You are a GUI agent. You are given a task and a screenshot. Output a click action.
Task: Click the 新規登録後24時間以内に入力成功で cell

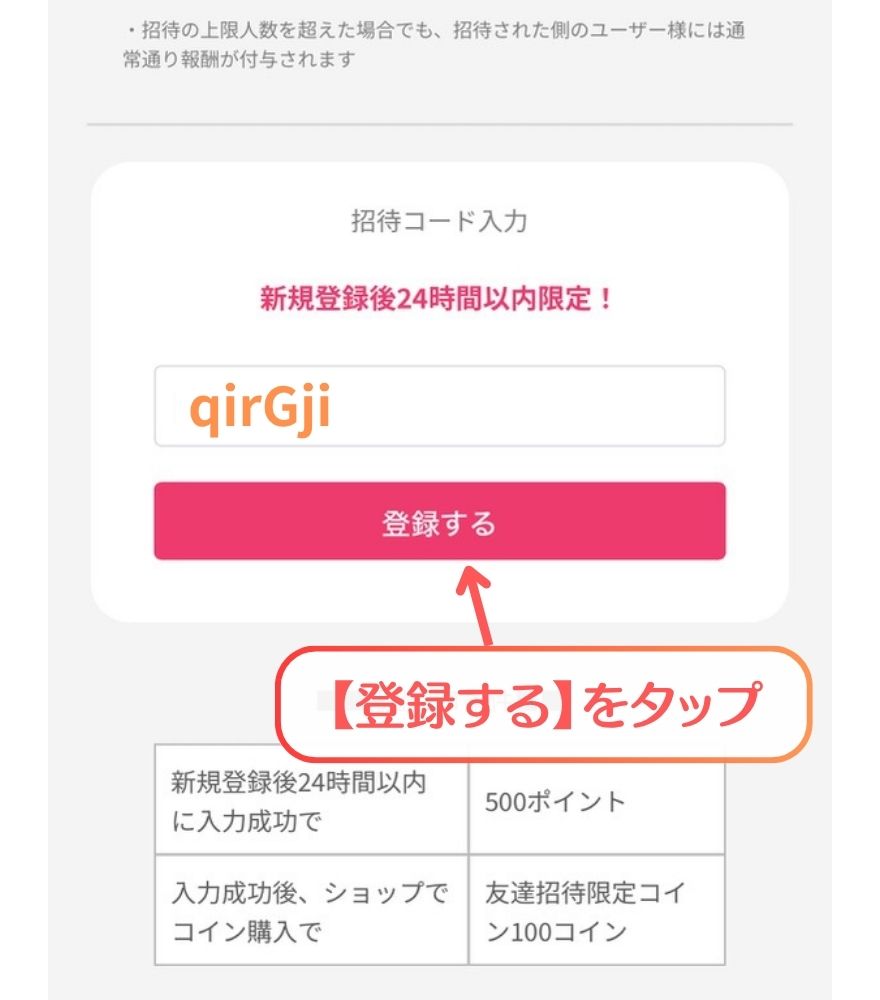(310, 802)
